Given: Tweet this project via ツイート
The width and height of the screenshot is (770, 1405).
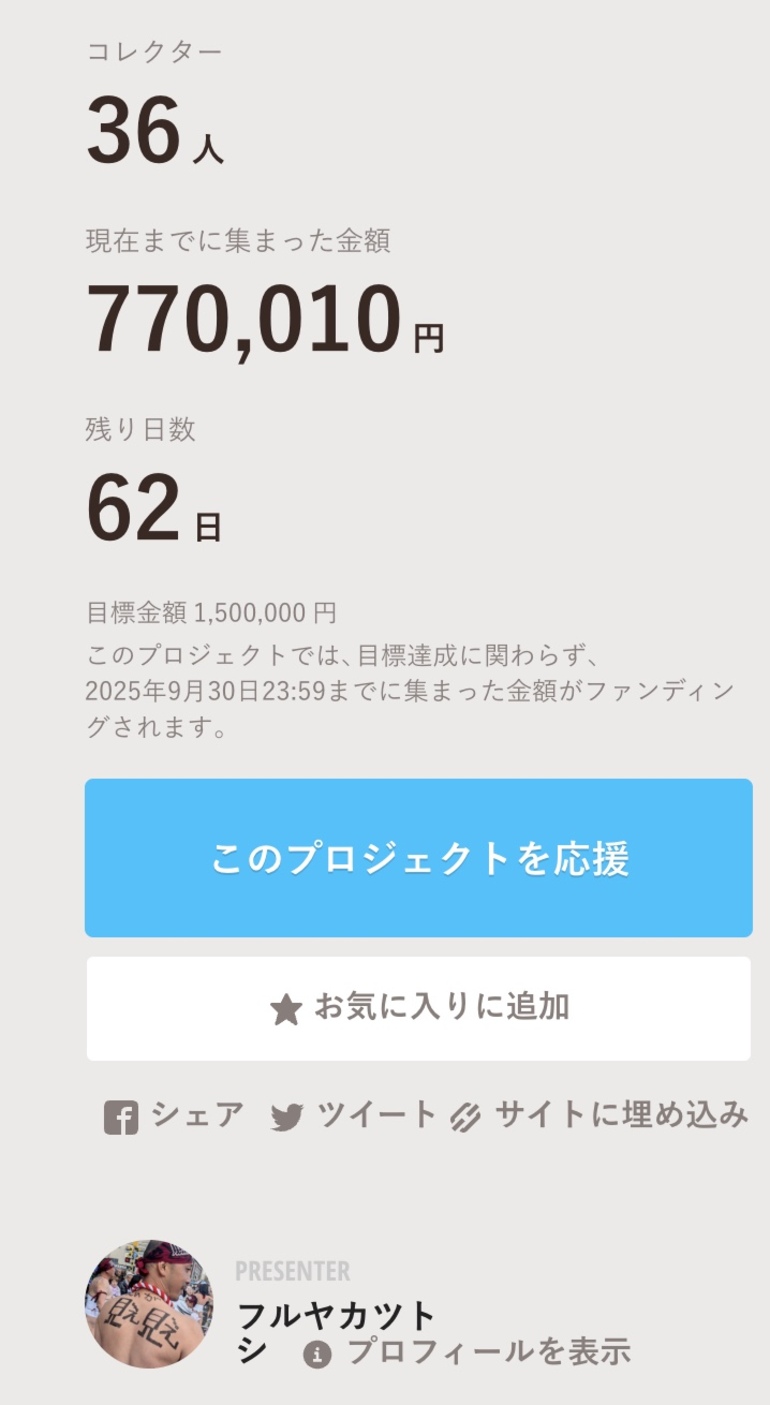Looking at the screenshot, I should pyautogui.click(x=354, y=1115).
